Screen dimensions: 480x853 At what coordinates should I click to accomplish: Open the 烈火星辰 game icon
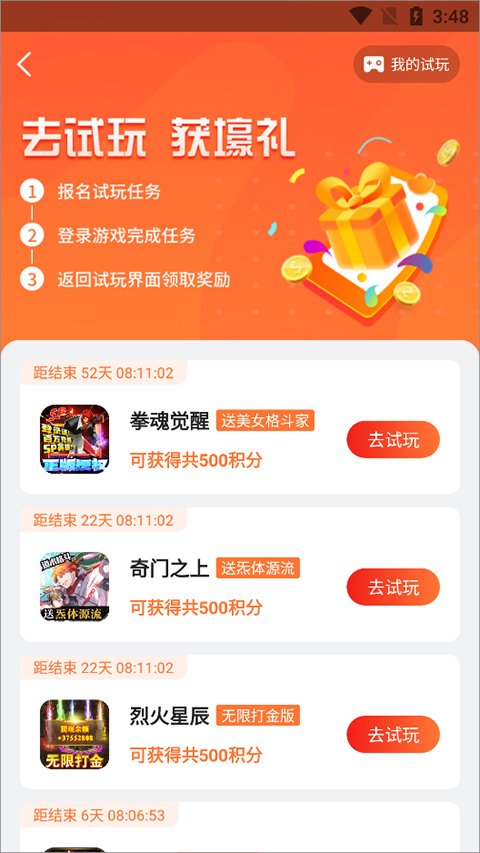[x=75, y=734]
